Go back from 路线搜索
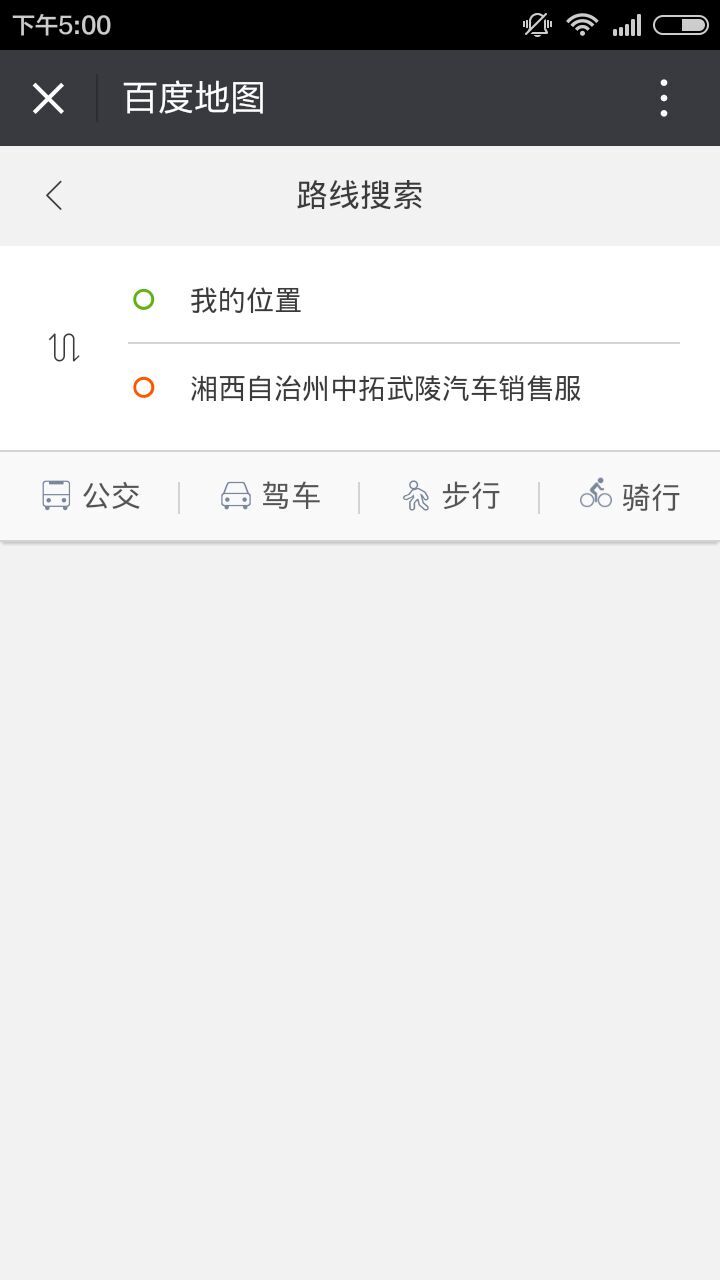Viewport: 720px width, 1280px height. click(54, 195)
